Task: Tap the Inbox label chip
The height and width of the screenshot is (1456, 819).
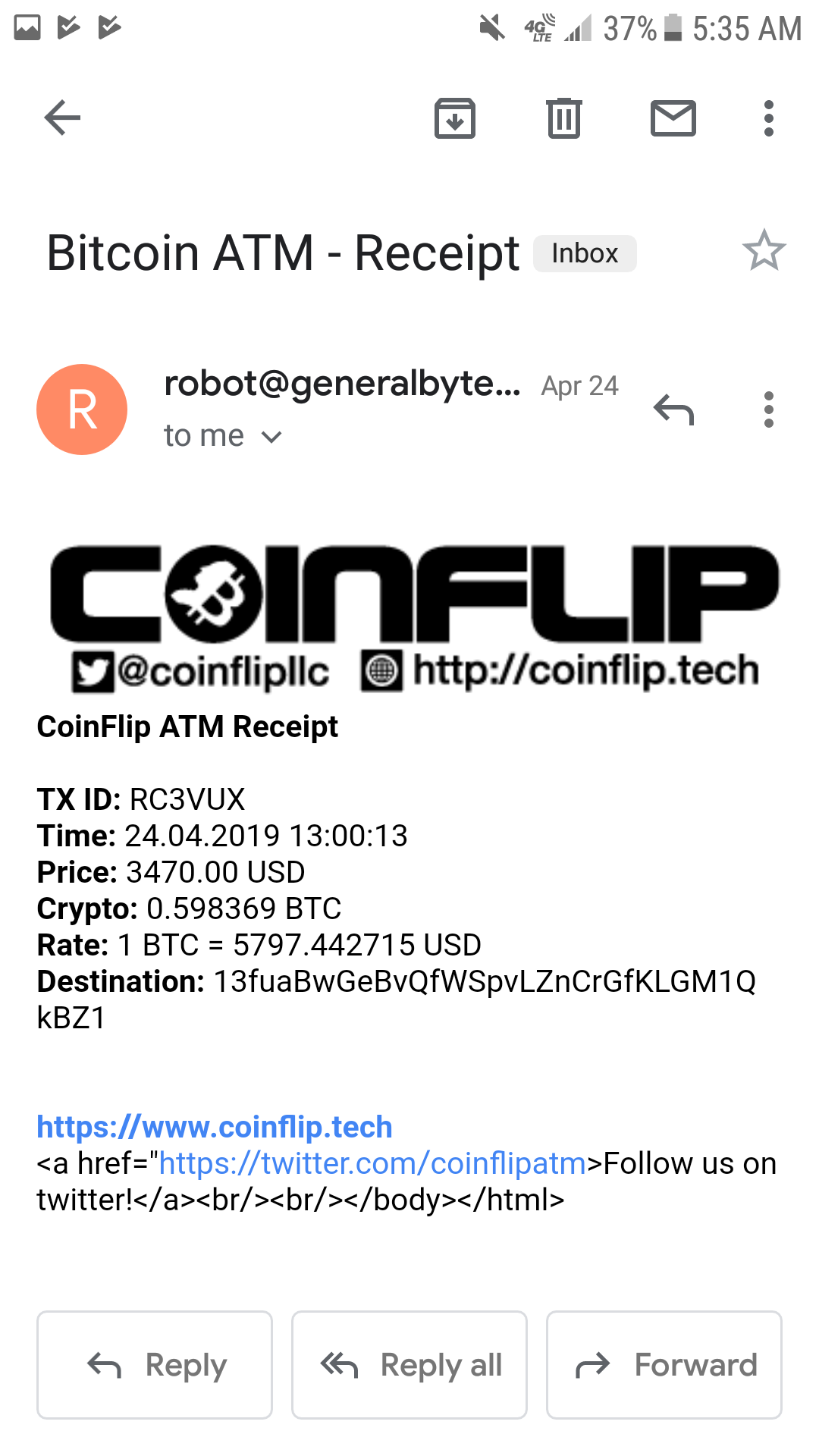Action: tap(585, 253)
